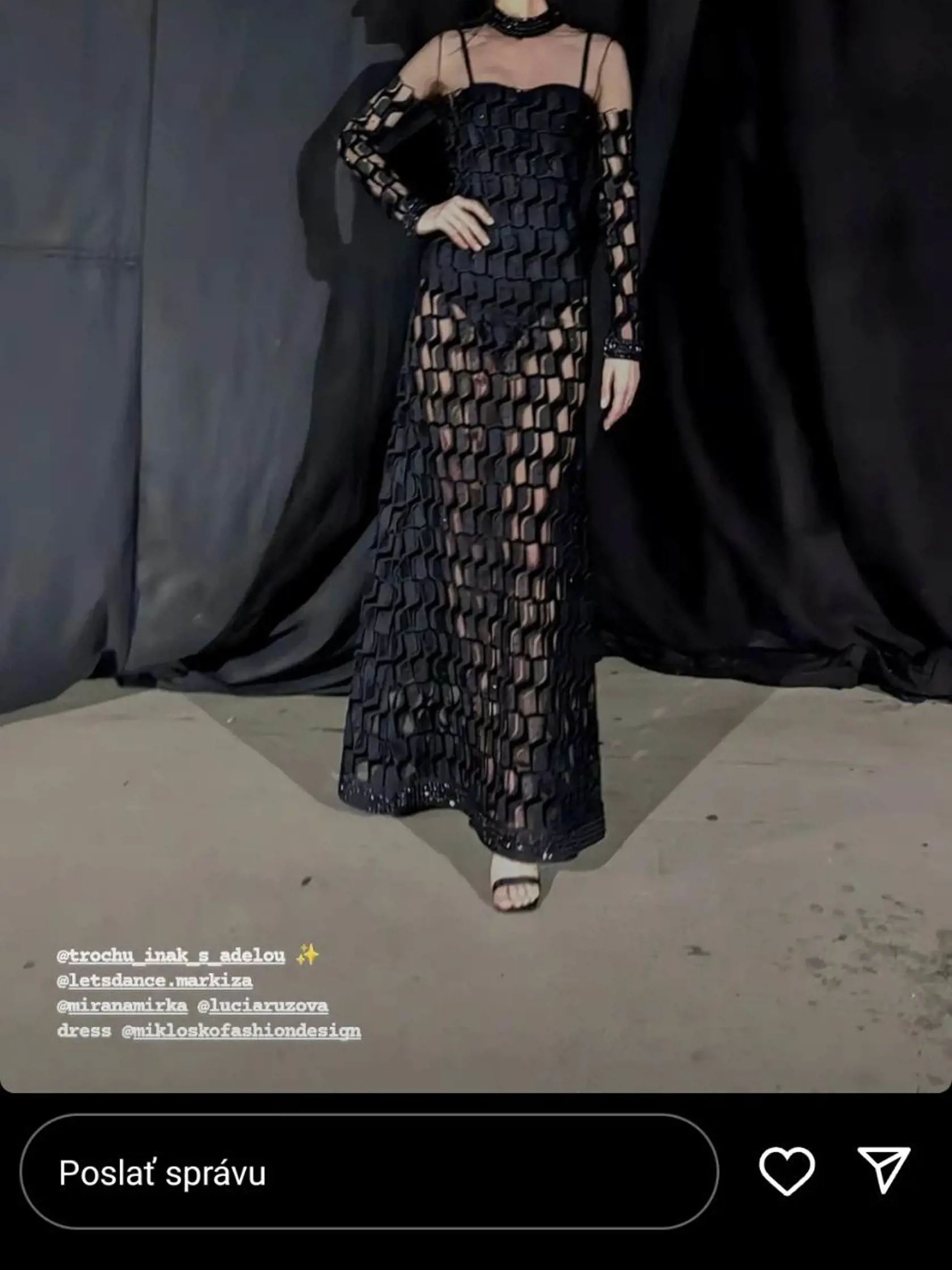This screenshot has height=1270, width=952.
Task: Visit the @miranamirka tagged profile
Action: click(x=122, y=1006)
